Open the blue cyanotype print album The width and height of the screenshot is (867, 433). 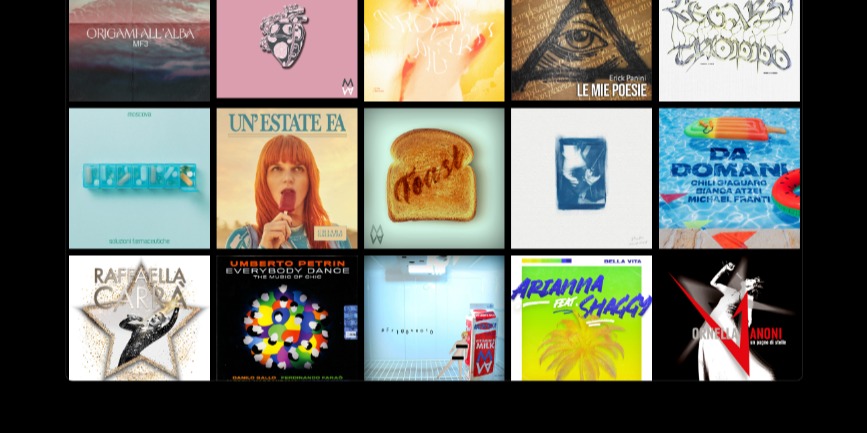click(582, 178)
